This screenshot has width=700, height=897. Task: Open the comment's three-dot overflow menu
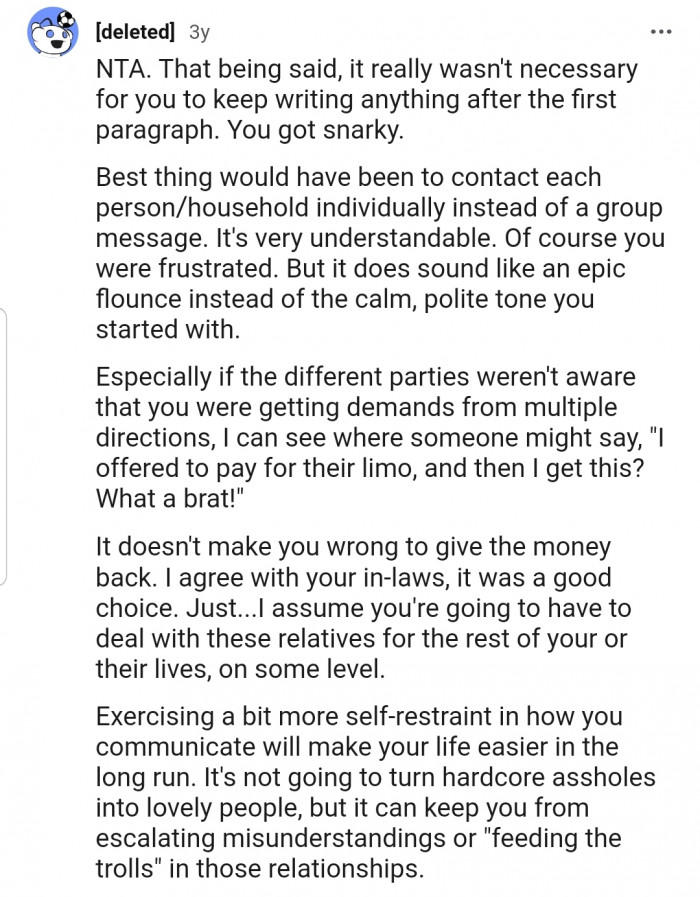click(661, 32)
